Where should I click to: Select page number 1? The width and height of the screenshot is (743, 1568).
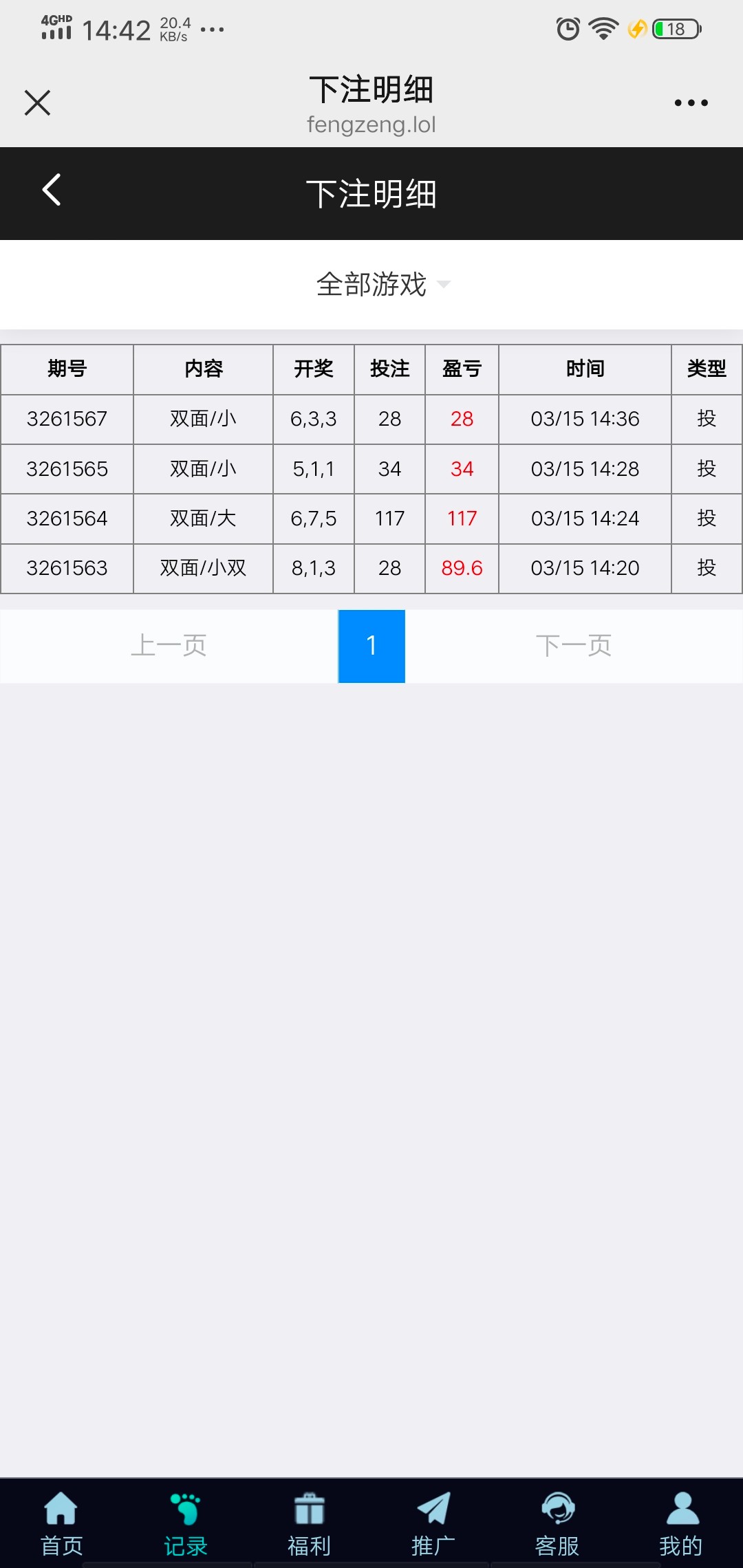371,646
